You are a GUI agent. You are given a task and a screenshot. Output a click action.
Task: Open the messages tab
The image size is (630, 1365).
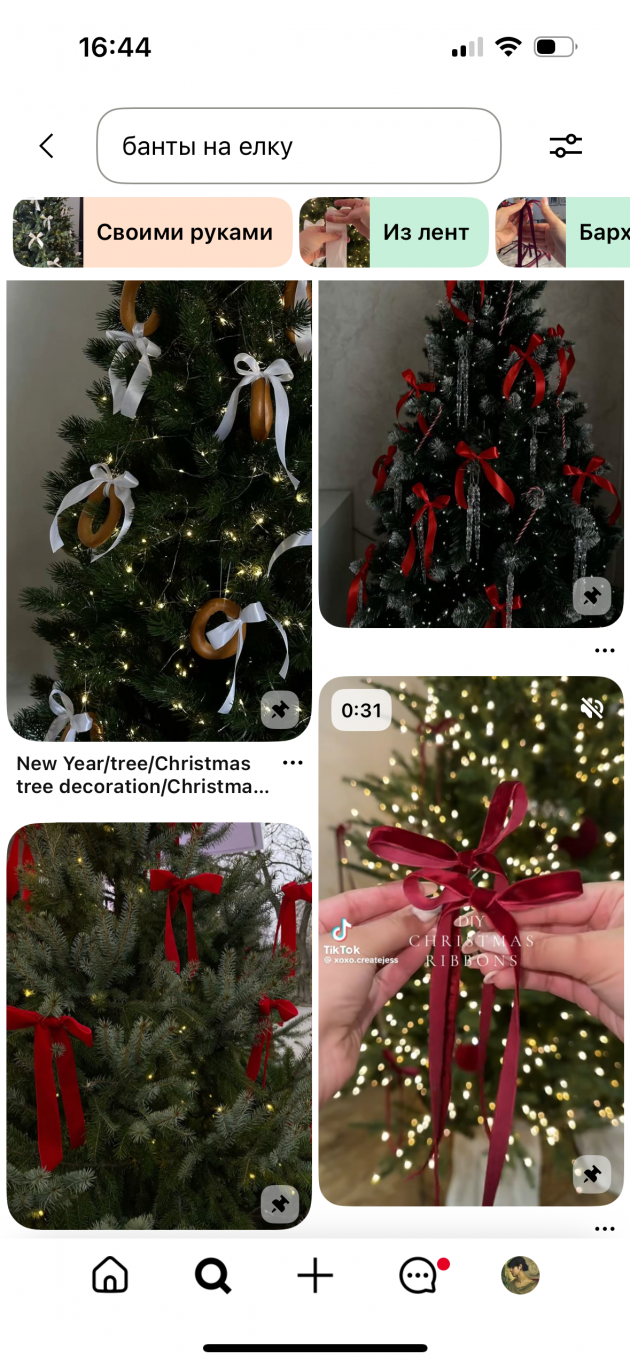pyautogui.click(x=418, y=1275)
